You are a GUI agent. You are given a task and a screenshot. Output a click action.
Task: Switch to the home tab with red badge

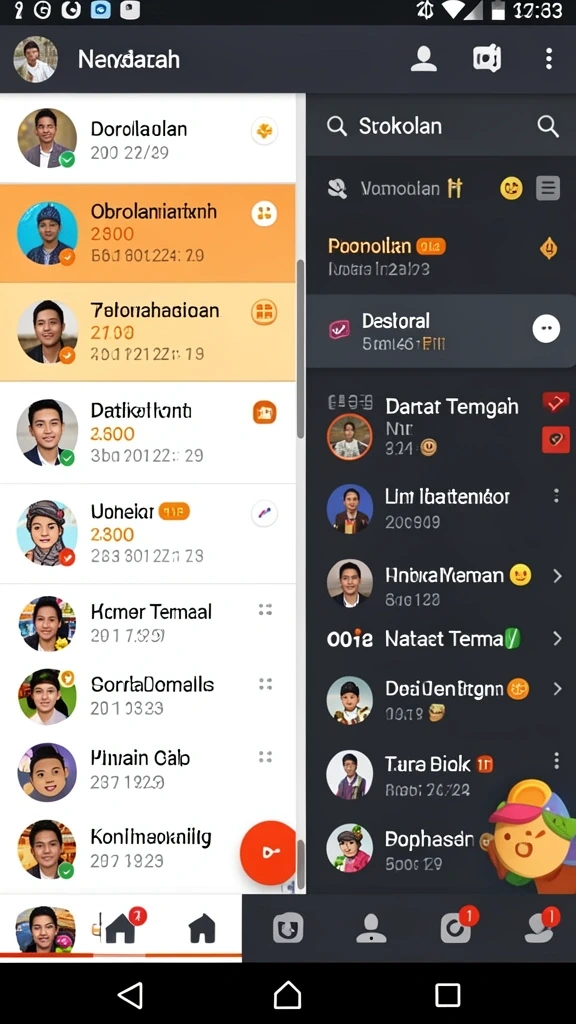(121, 927)
